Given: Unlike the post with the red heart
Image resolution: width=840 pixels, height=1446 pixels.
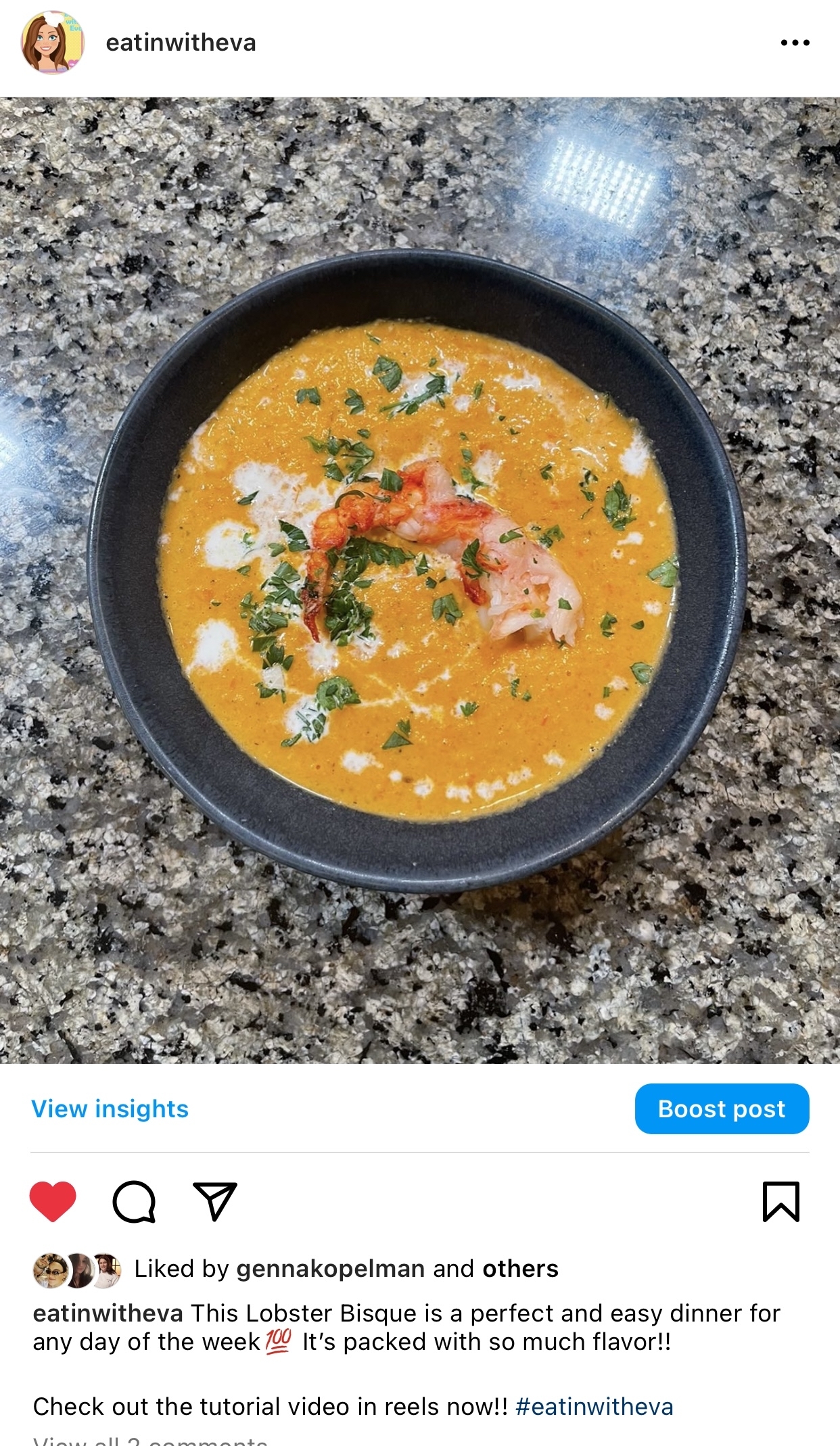Looking at the screenshot, I should [x=53, y=1202].
